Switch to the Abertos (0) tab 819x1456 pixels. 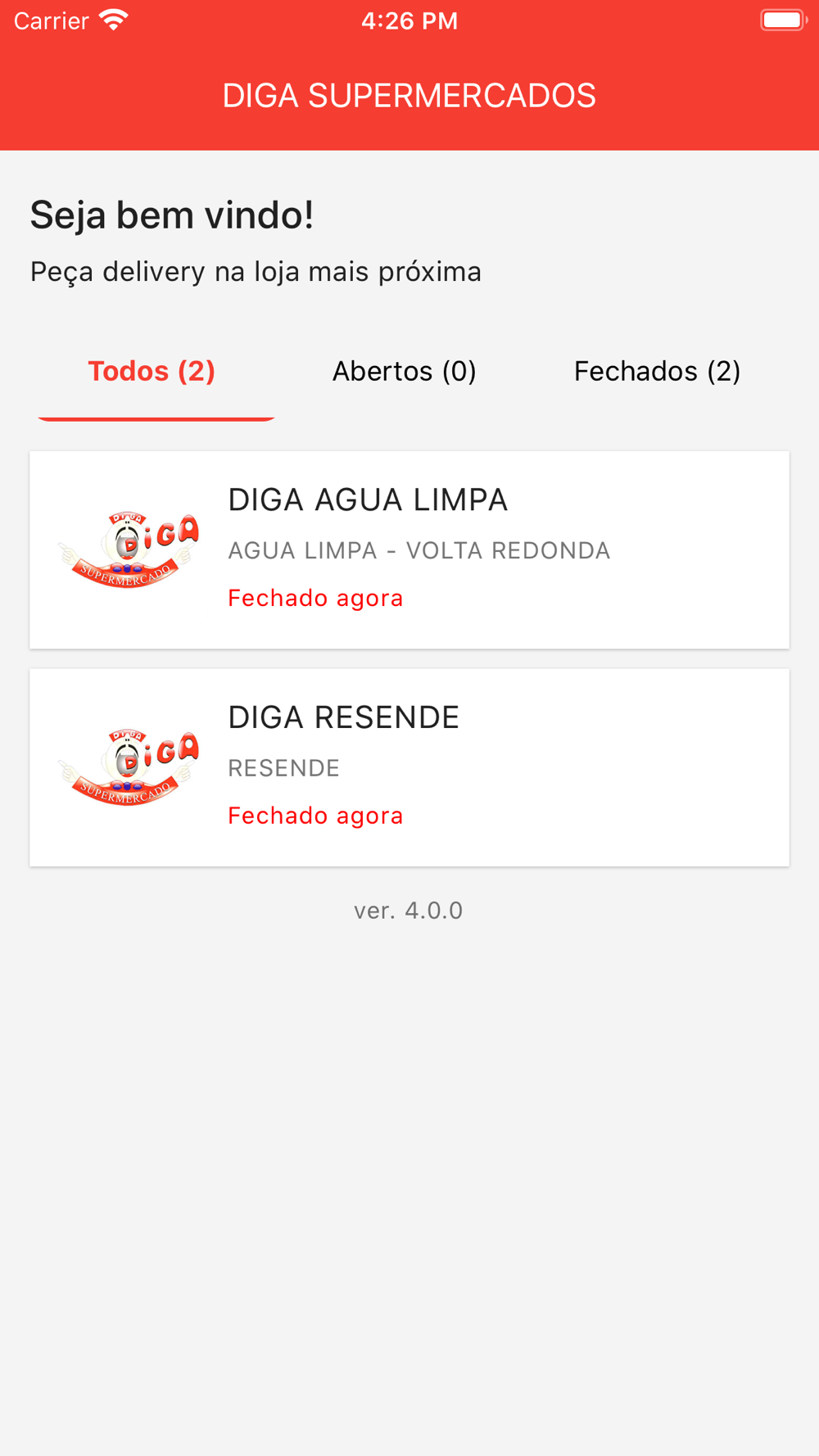pyautogui.click(x=405, y=372)
